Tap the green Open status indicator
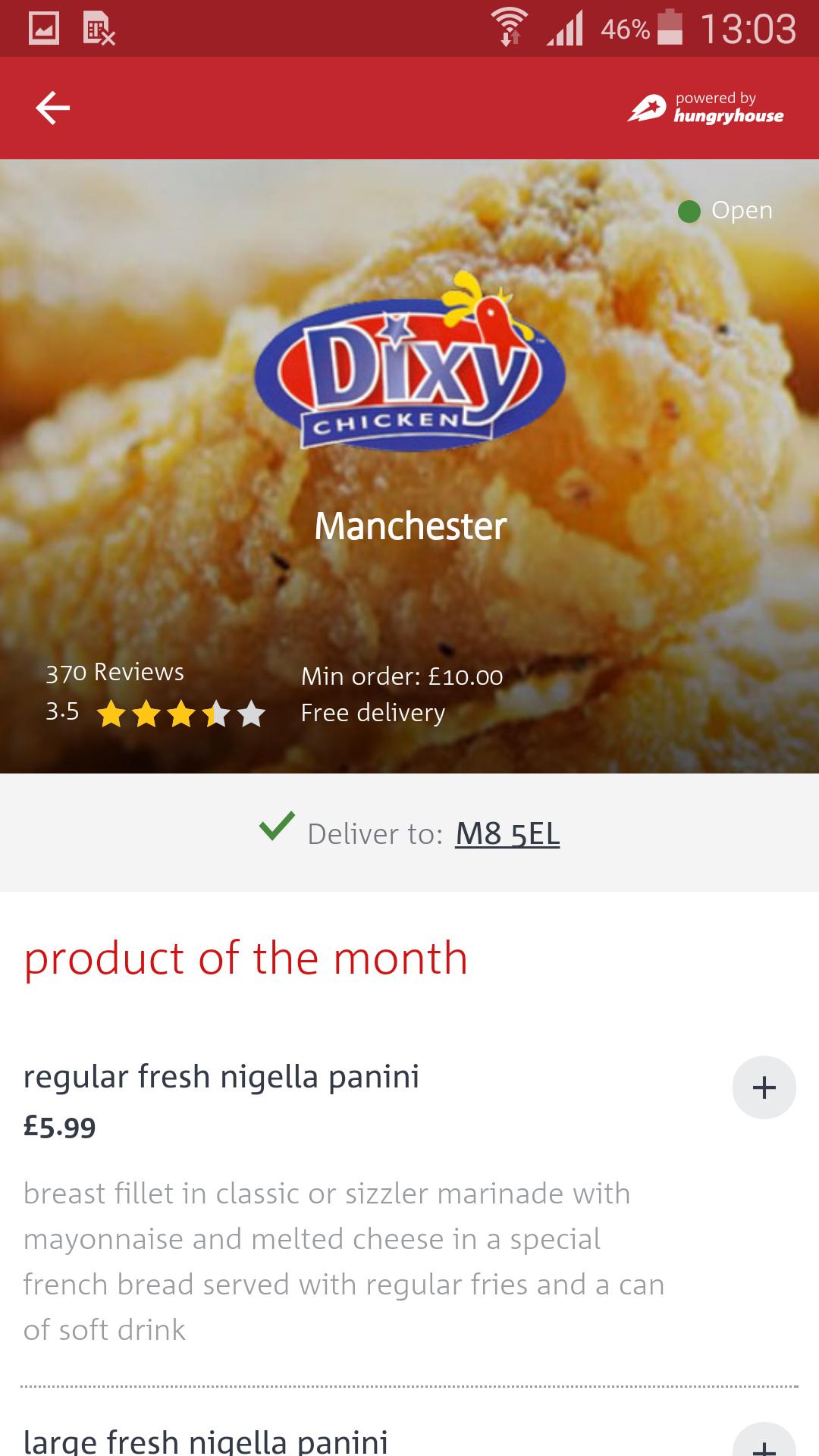819x1456 pixels. click(691, 210)
